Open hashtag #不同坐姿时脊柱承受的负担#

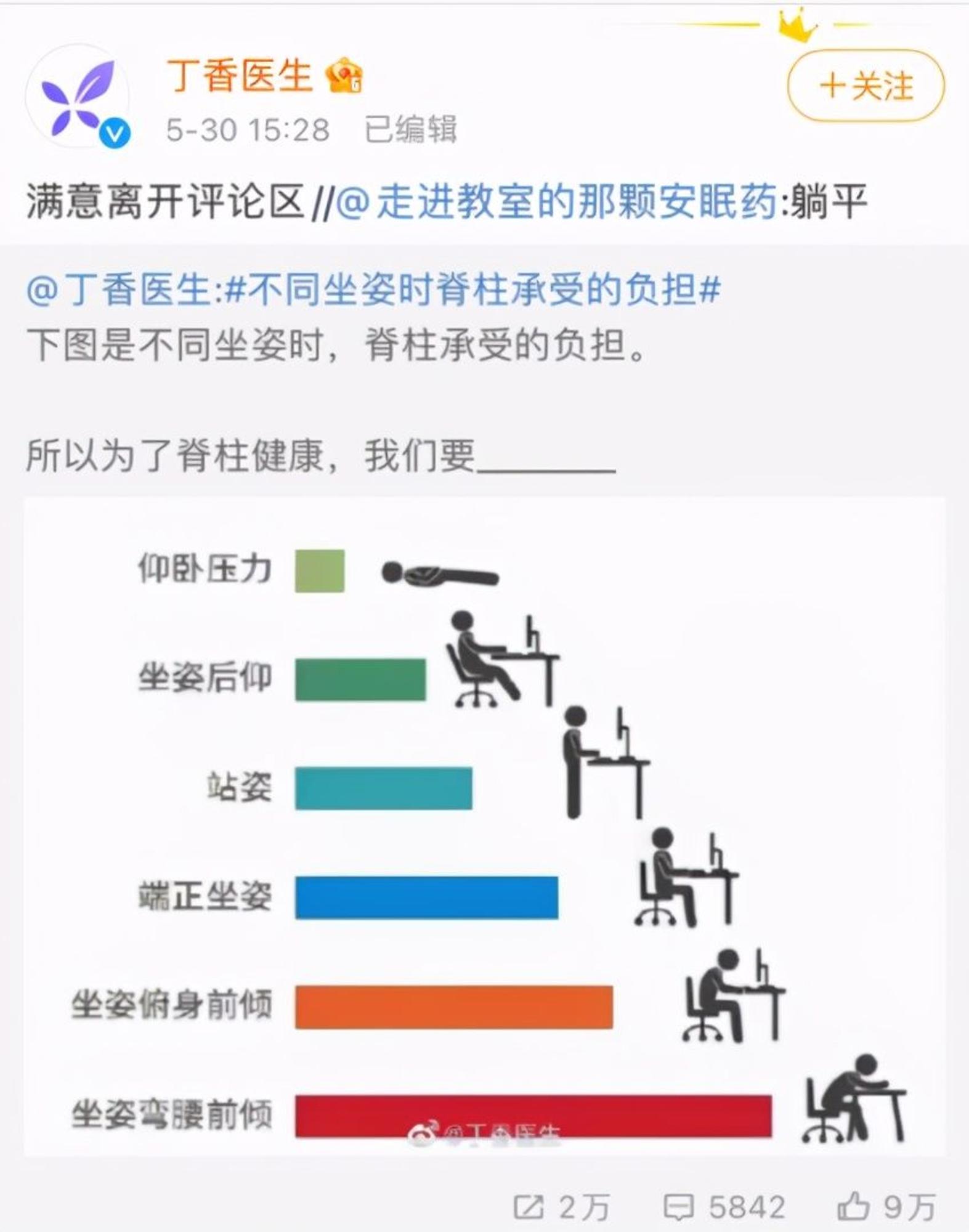click(473, 289)
